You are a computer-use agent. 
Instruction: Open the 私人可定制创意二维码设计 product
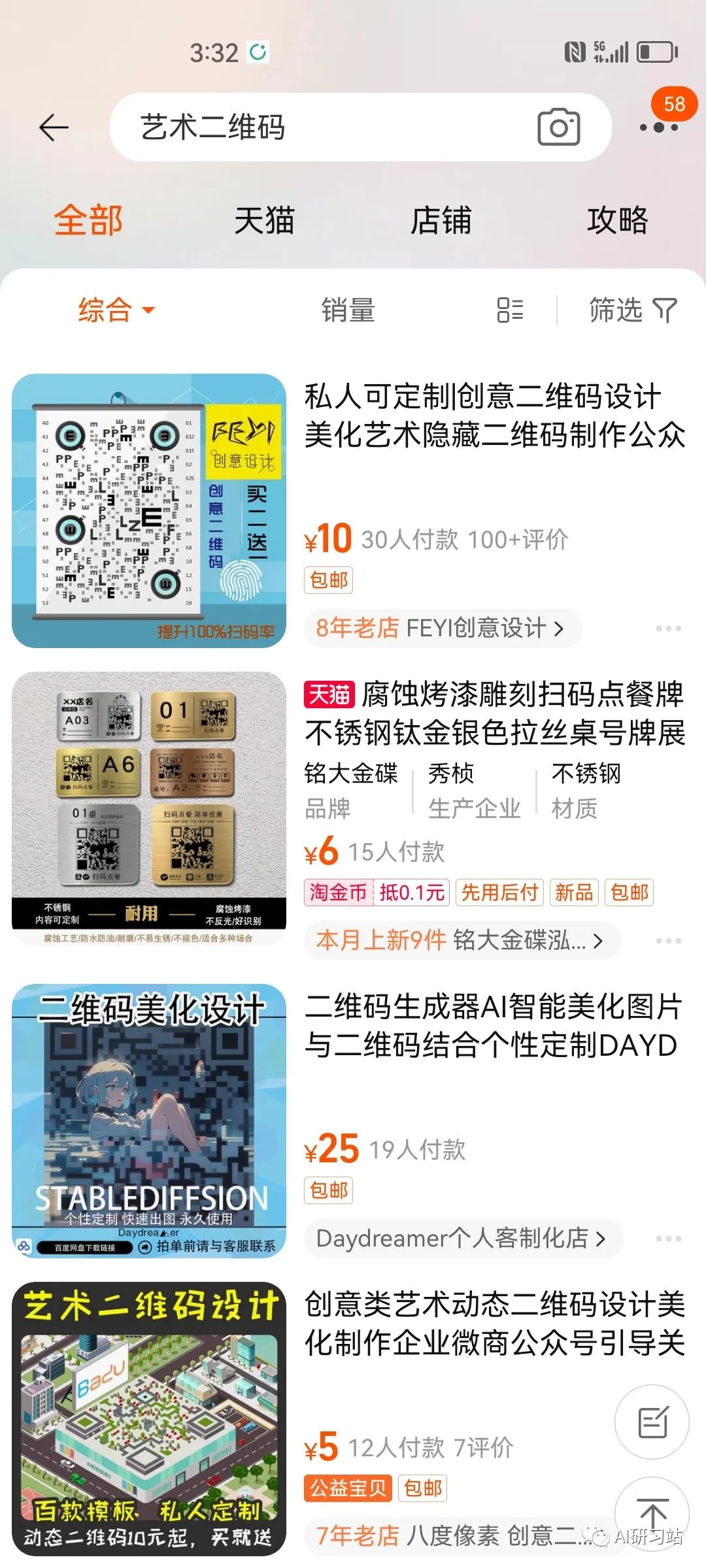(x=494, y=416)
